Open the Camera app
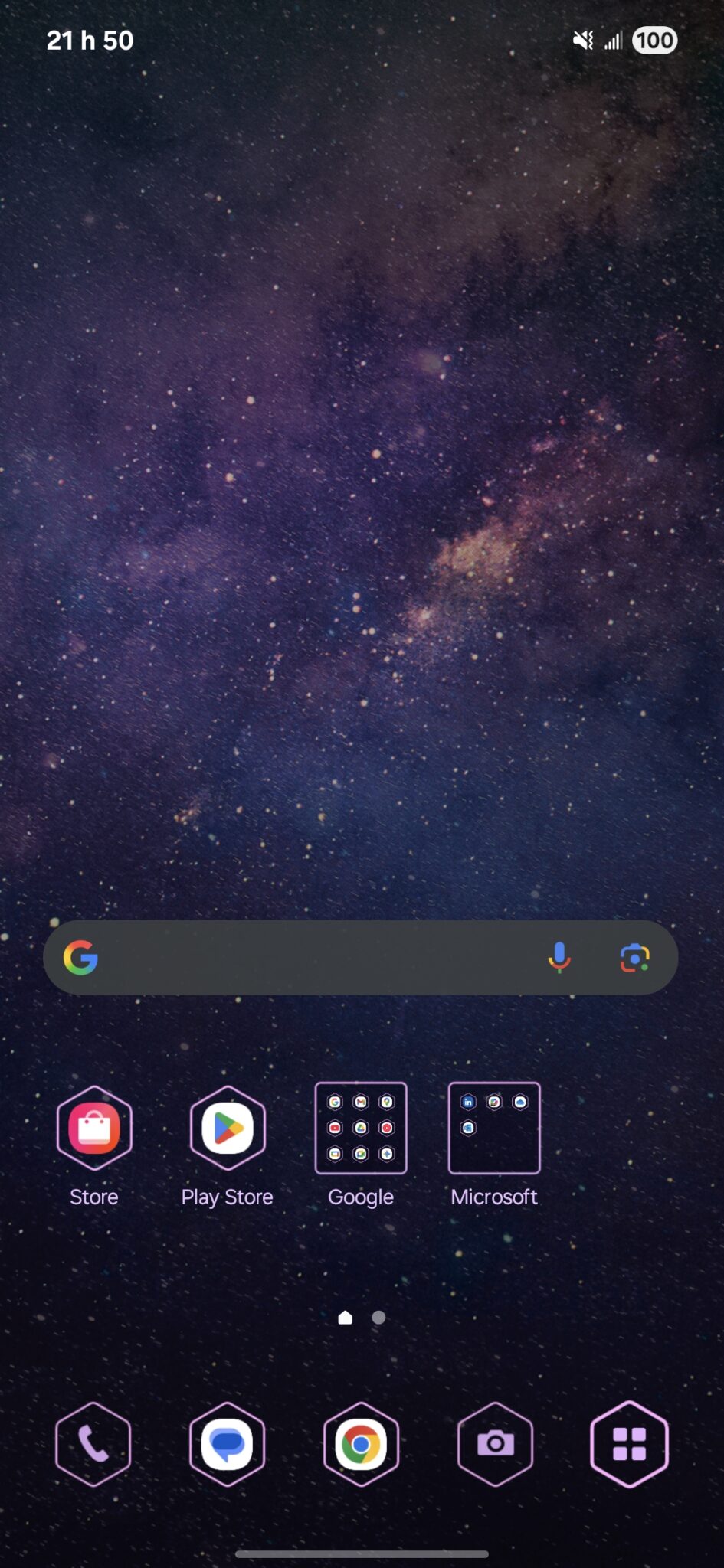The width and height of the screenshot is (724, 1568). [495, 1444]
